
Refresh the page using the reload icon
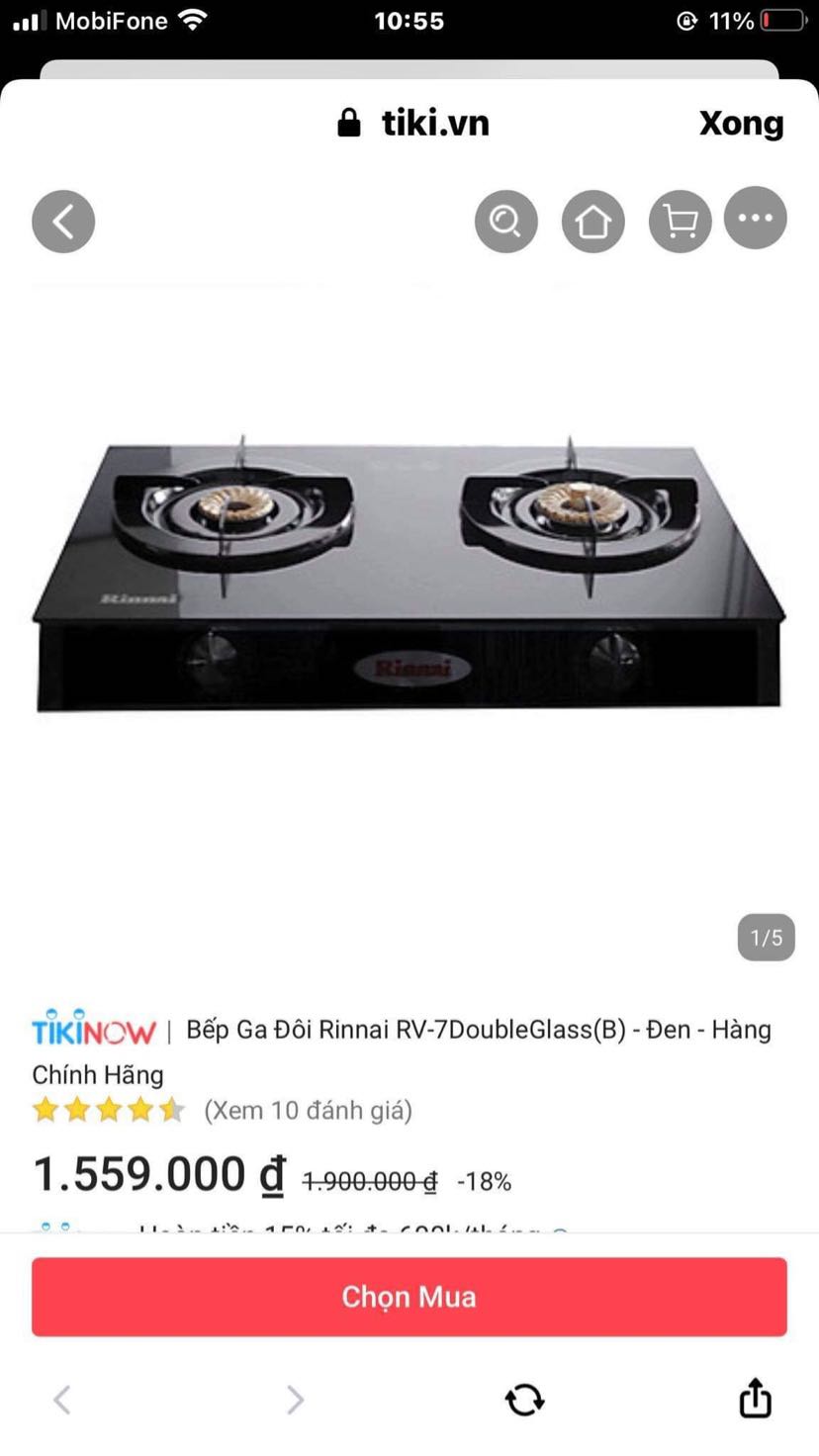point(524,1399)
